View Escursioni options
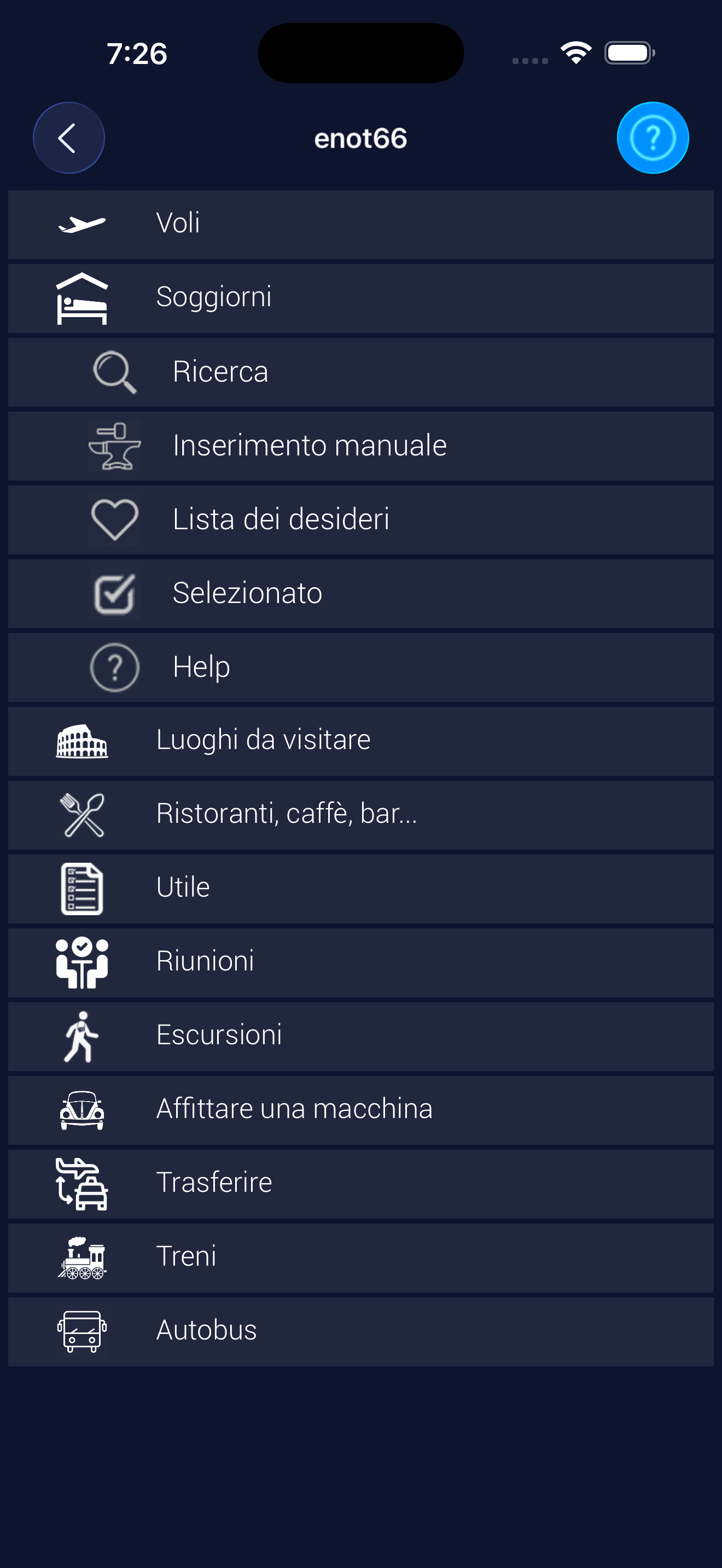This screenshot has width=722, height=1568. [x=360, y=1036]
